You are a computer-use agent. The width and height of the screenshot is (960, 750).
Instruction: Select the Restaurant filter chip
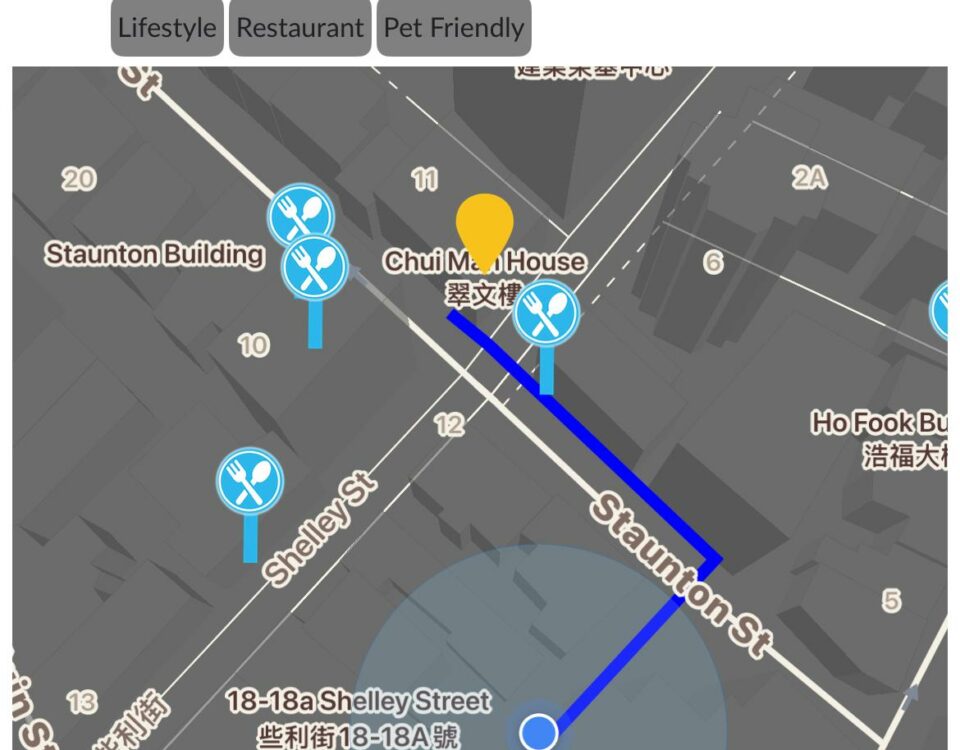(300, 28)
